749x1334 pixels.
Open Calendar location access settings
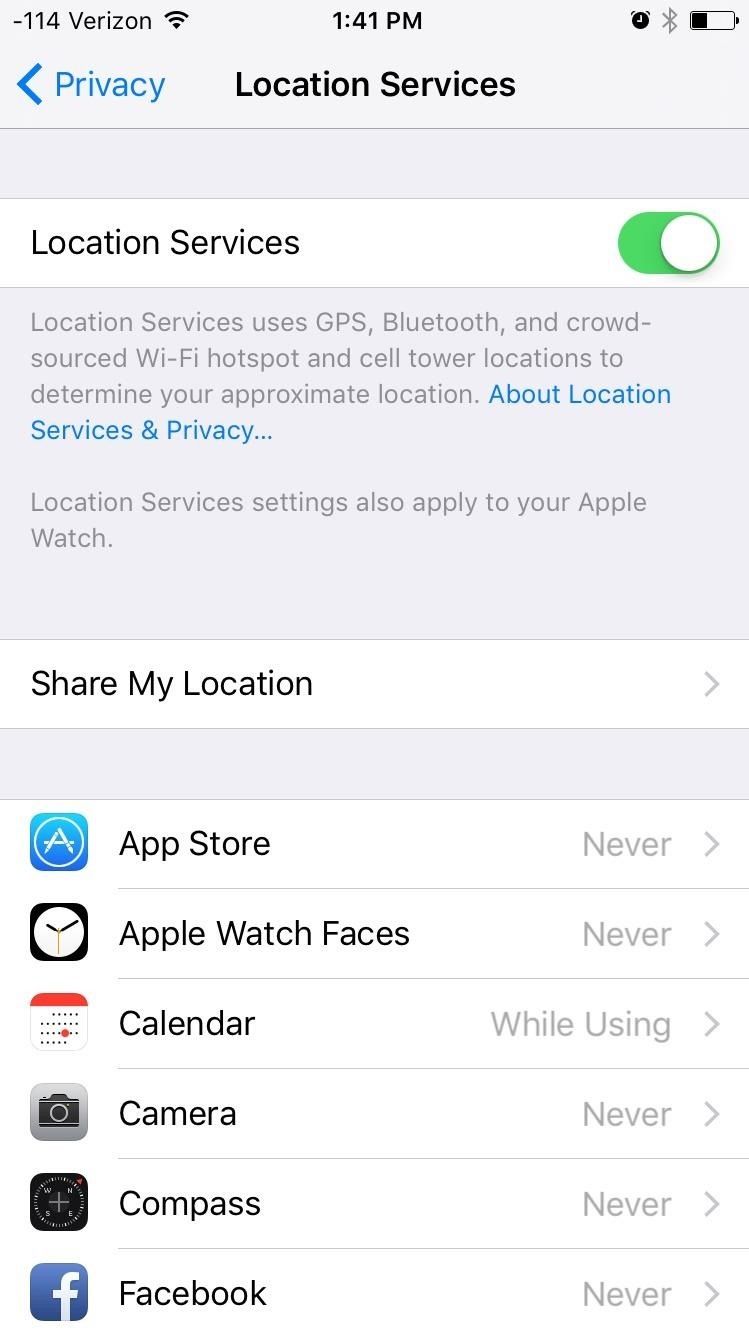click(x=374, y=1024)
